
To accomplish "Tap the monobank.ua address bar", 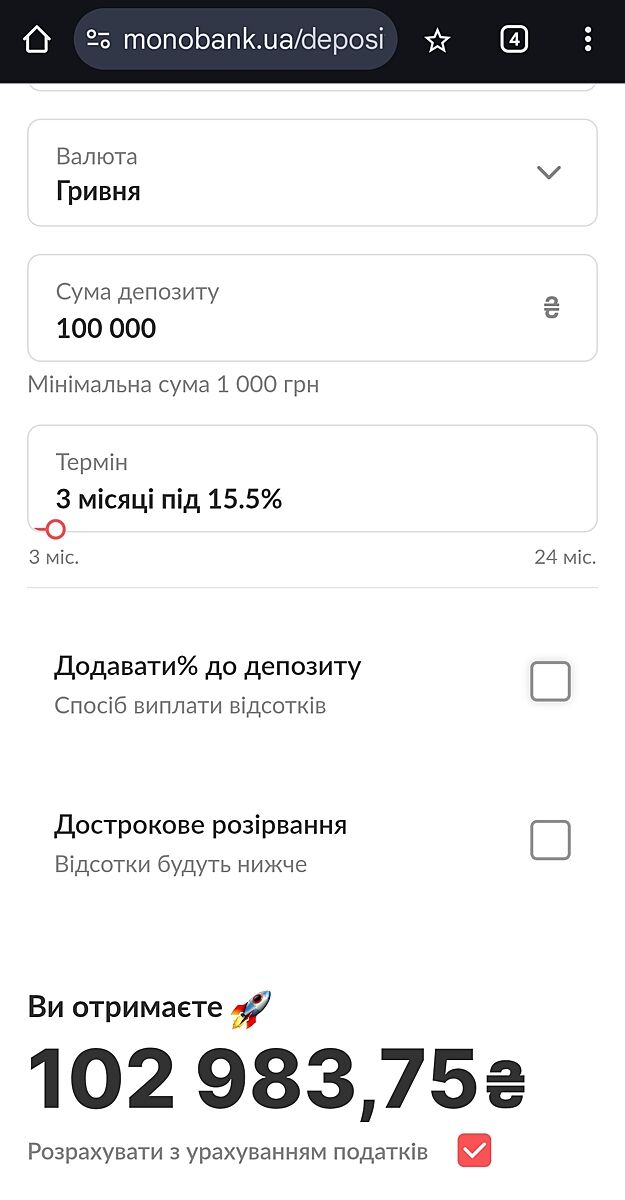I will pyautogui.click(x=236, y=40).
